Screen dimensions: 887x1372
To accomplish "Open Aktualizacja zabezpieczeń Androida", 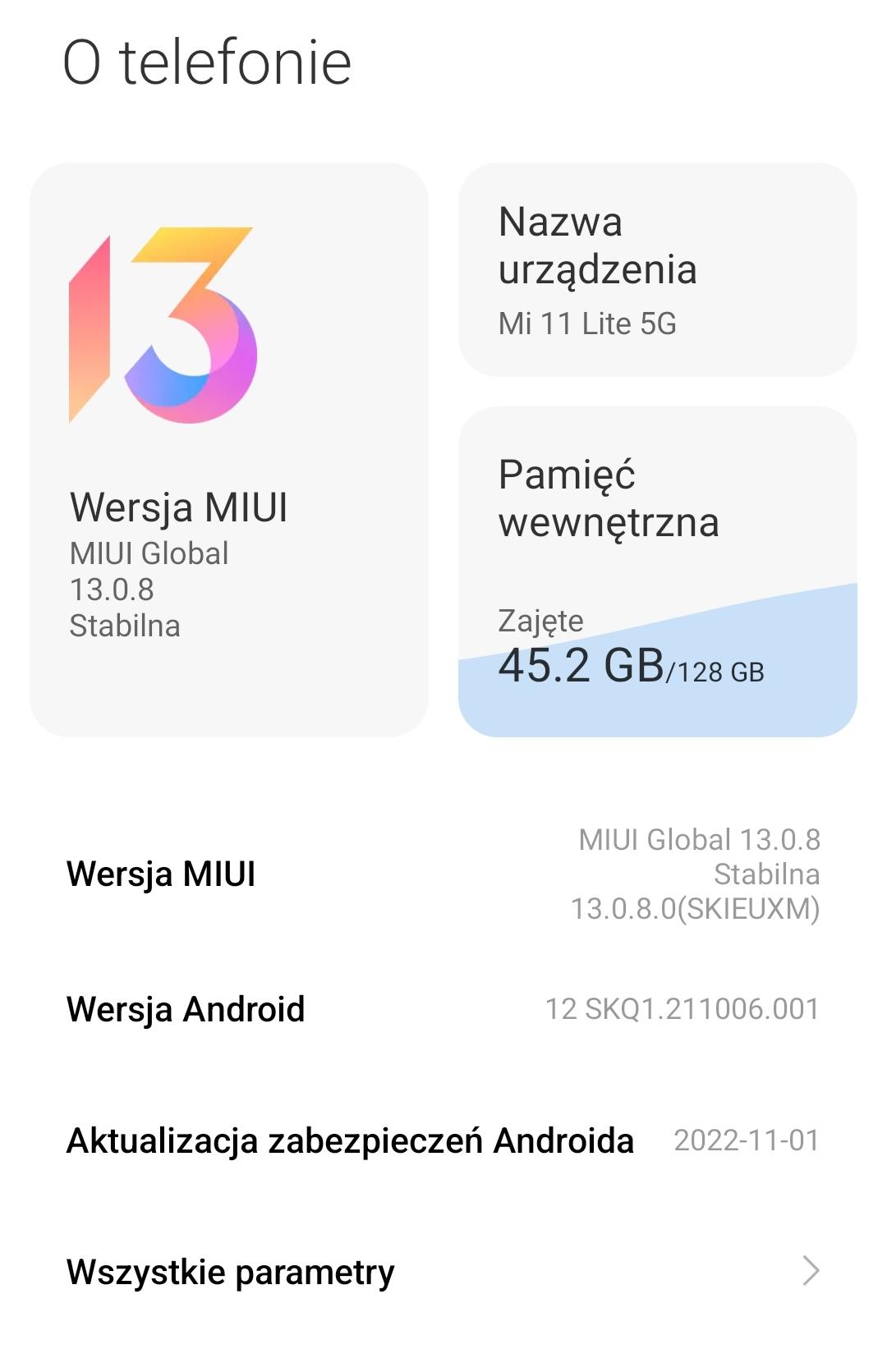I will pos(443,1140).
